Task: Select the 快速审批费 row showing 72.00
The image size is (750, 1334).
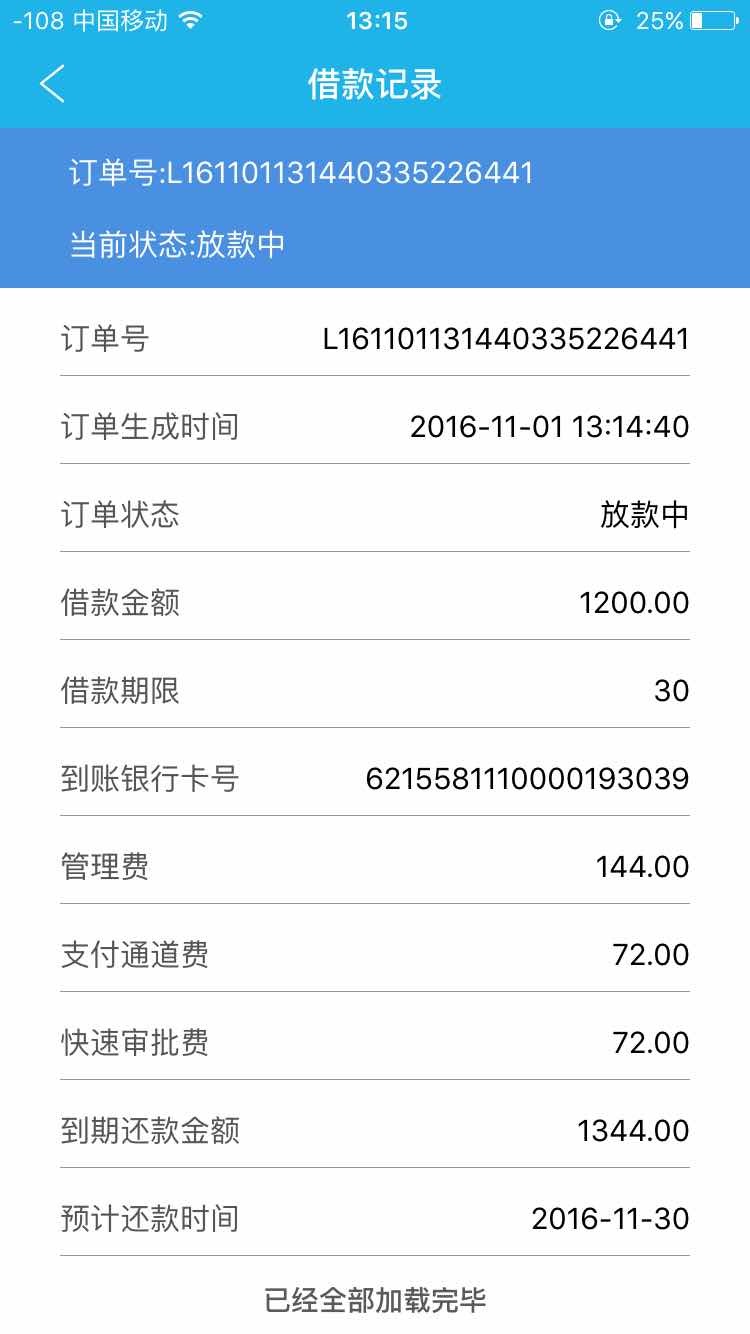Action: click(375, 1042)
